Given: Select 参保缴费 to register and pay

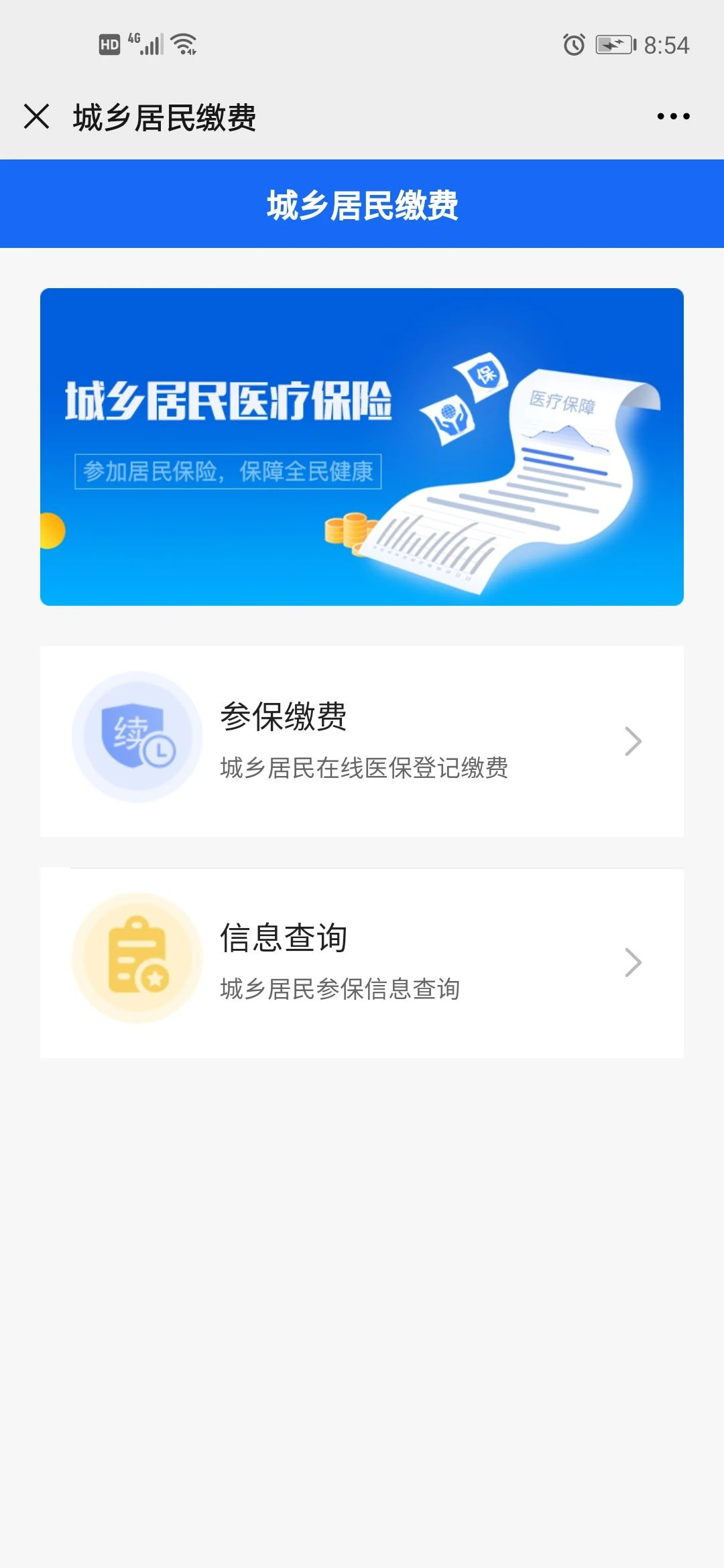Looking at the screenshot, I should 362,741.
